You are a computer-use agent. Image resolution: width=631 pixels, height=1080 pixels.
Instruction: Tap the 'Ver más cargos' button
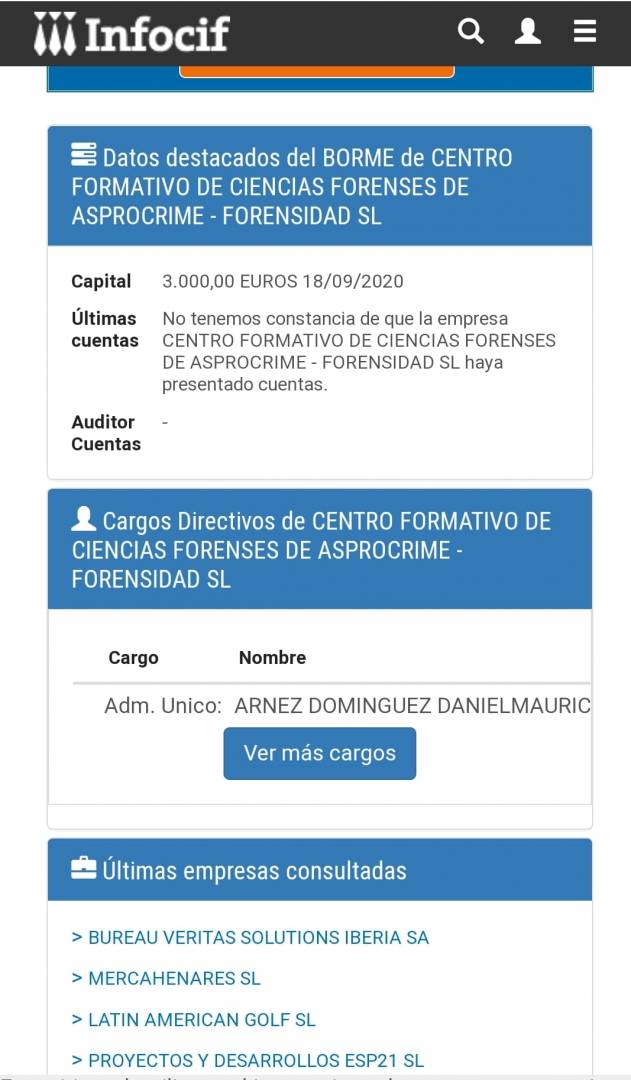coord(320,754)
